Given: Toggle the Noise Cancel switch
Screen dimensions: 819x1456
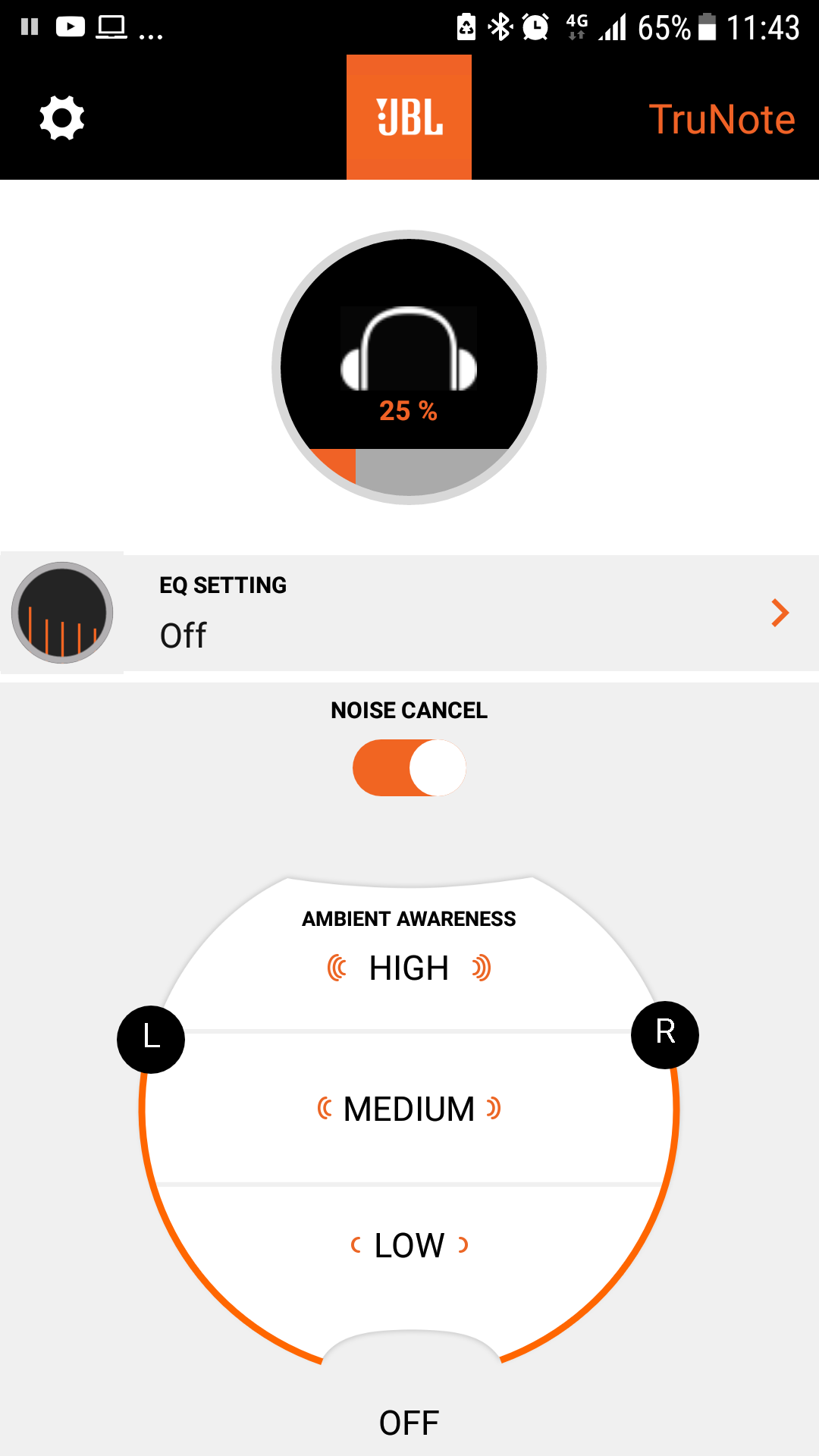Looking at the screenshot, I should pyautogui.click(x=409, y=767).
